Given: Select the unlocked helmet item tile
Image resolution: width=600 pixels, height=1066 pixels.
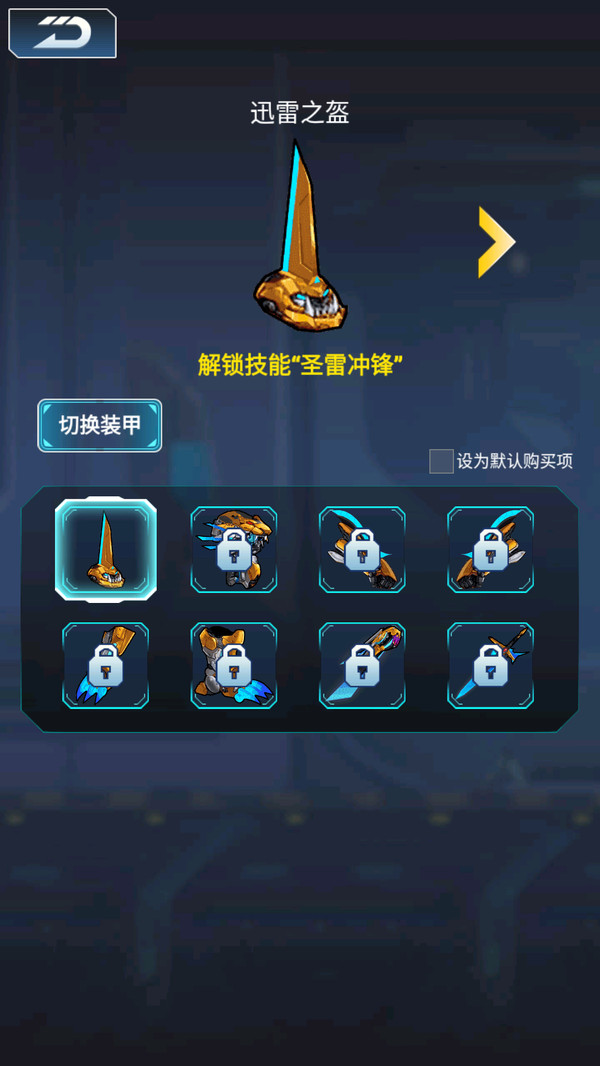Looking at the screenshot, I should click(x=105, y=550).
